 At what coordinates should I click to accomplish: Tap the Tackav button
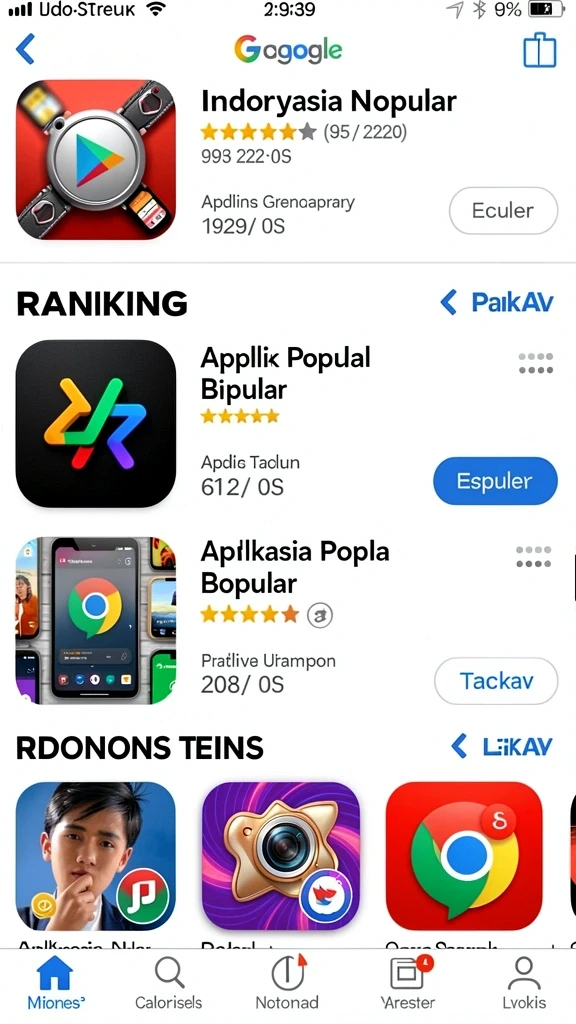pyautogui.click(x=496, y=681)
